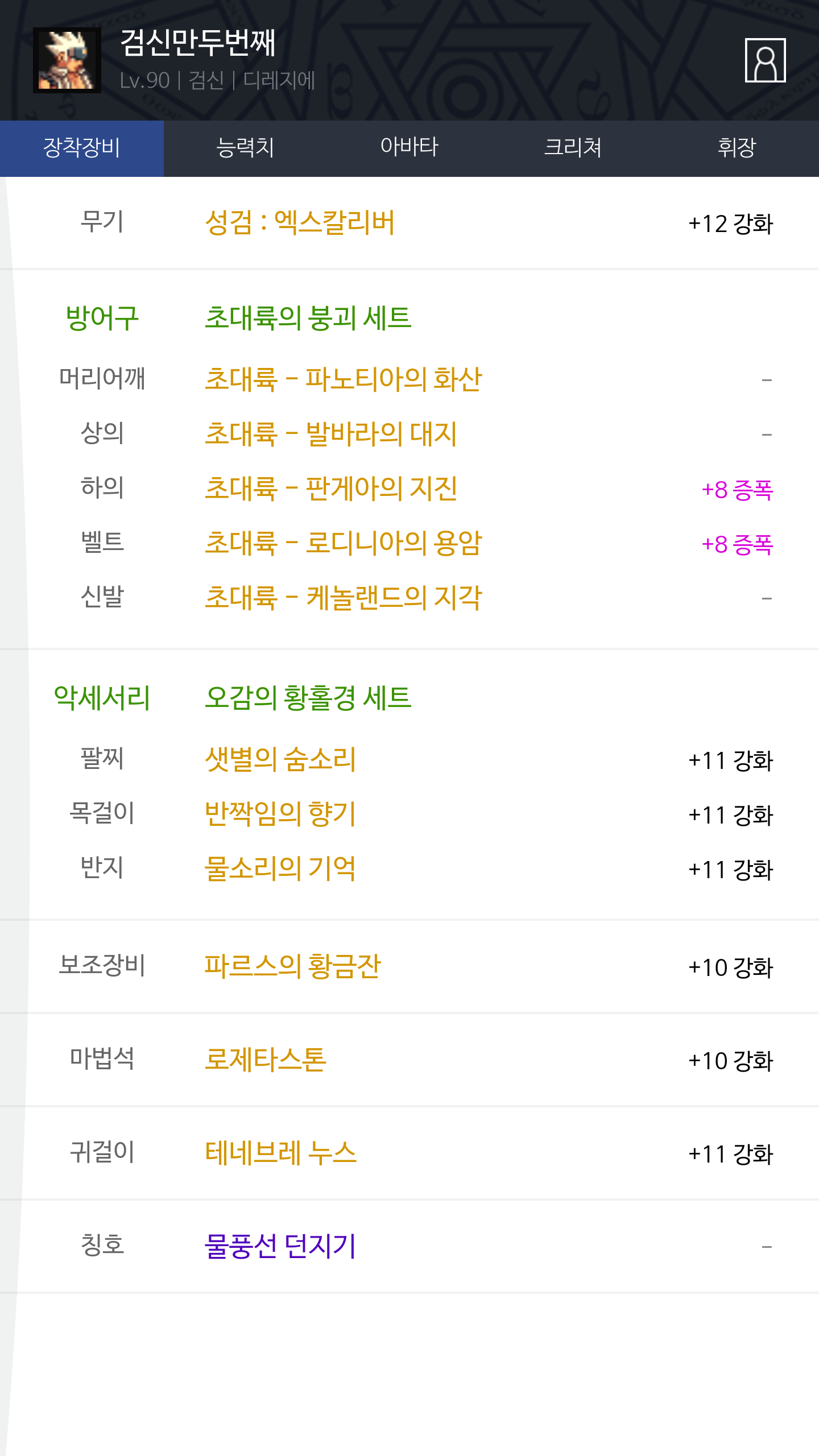View the 오감의 황홀경 세트 set
Image resolution: width=819 pixels, height=1456 pixels.
coord(308,698)
